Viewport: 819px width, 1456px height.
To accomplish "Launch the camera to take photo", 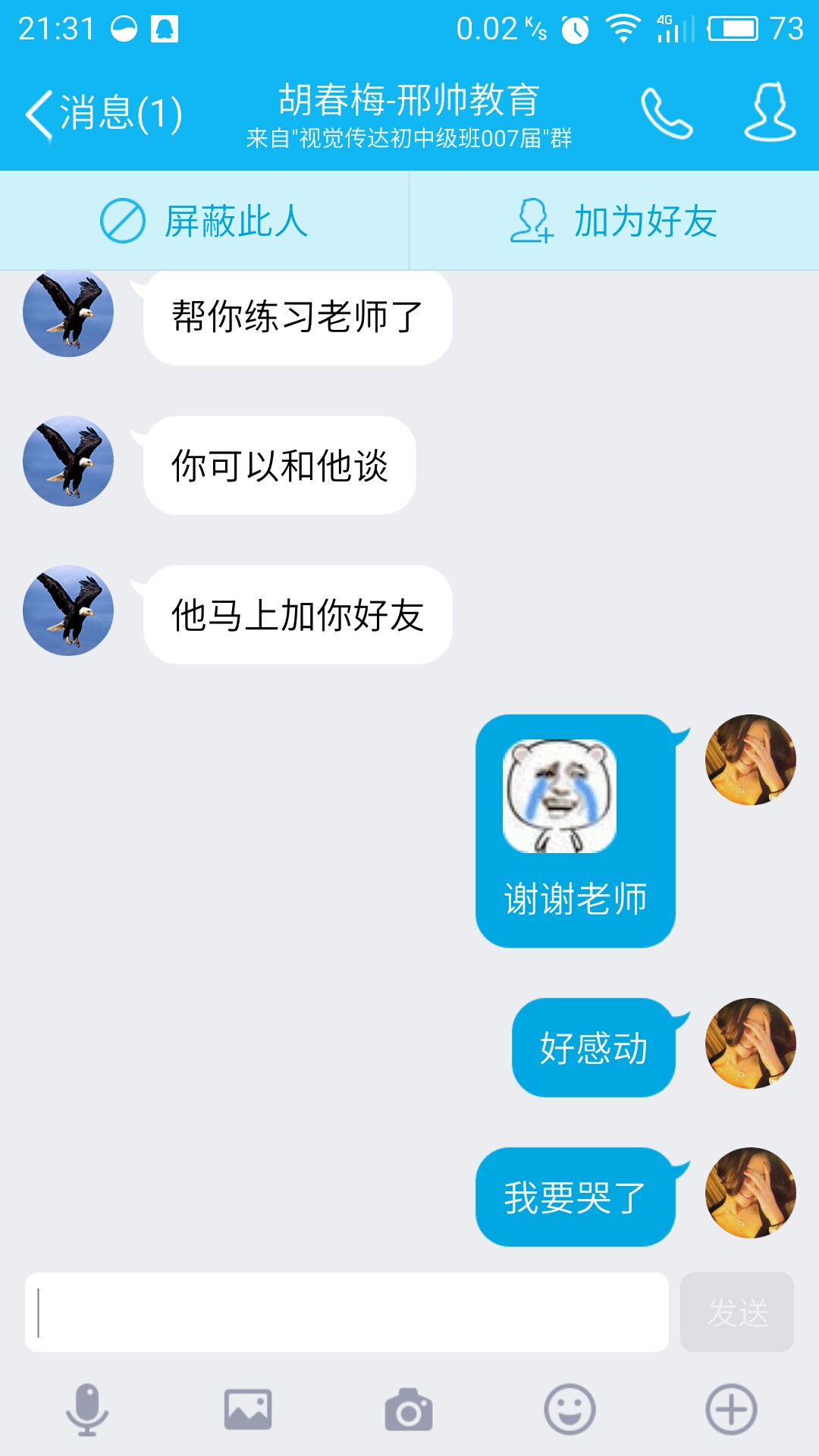I will click(409, 1410).
